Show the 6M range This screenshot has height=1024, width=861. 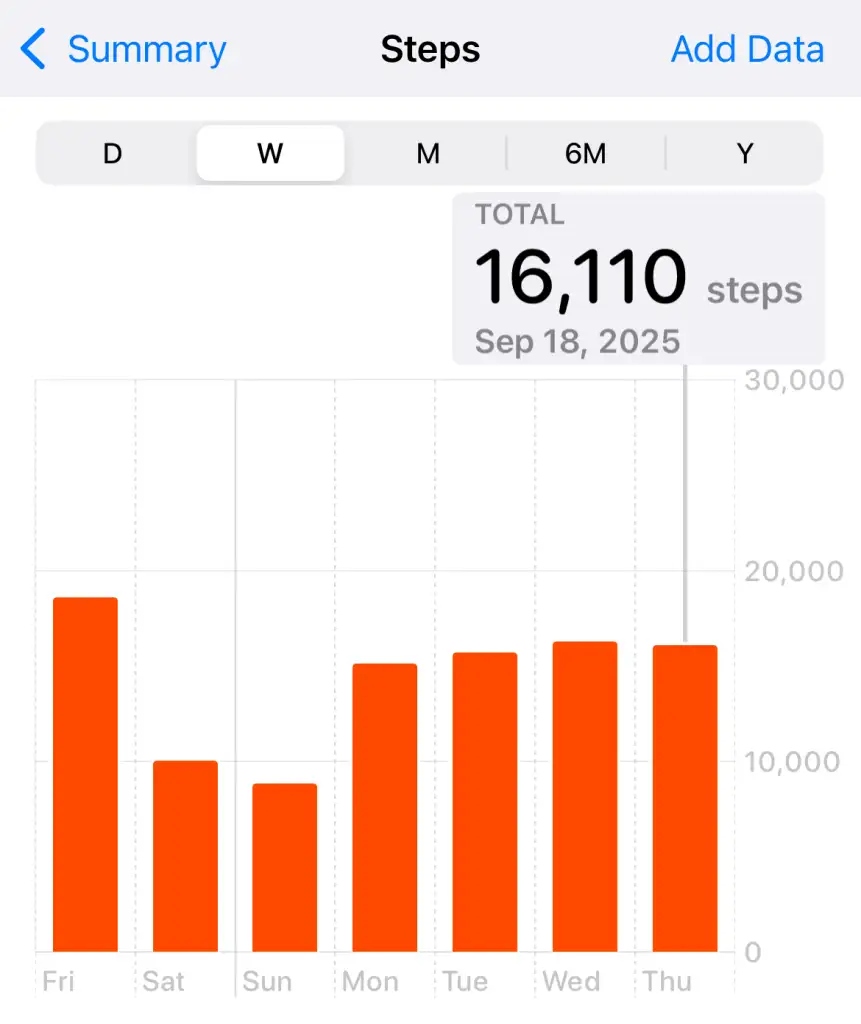click(x=586, y=153)
